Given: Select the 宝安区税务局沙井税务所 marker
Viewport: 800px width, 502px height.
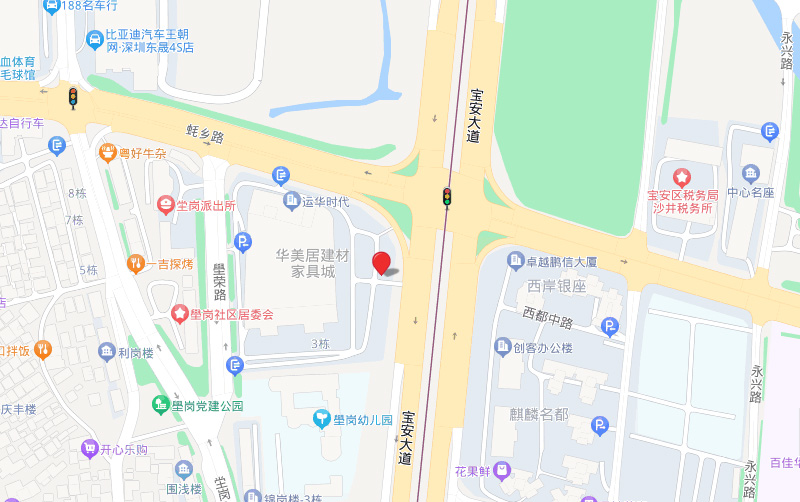Looking at the screenshot, I should [682, 176].
